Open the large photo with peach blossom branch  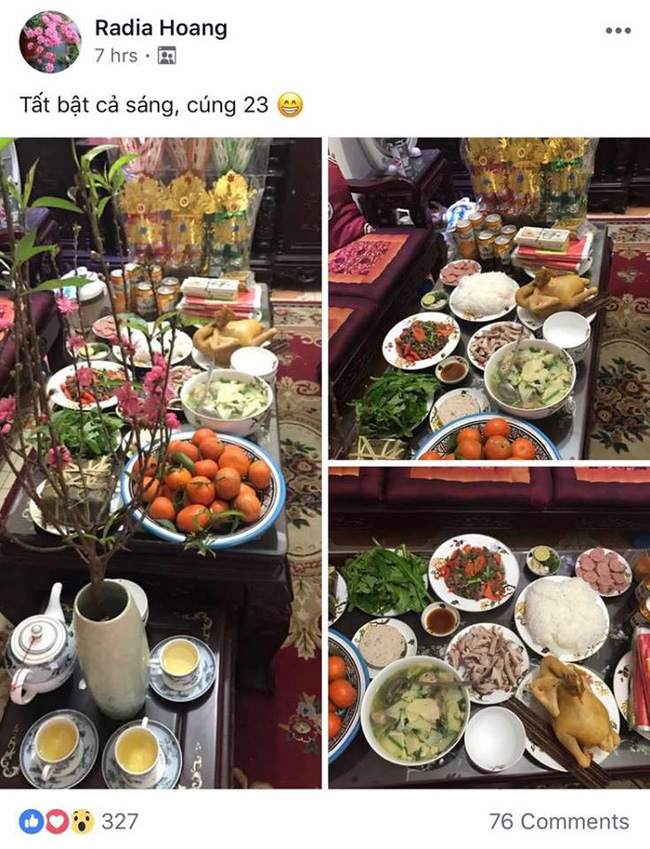pos(160,460)
